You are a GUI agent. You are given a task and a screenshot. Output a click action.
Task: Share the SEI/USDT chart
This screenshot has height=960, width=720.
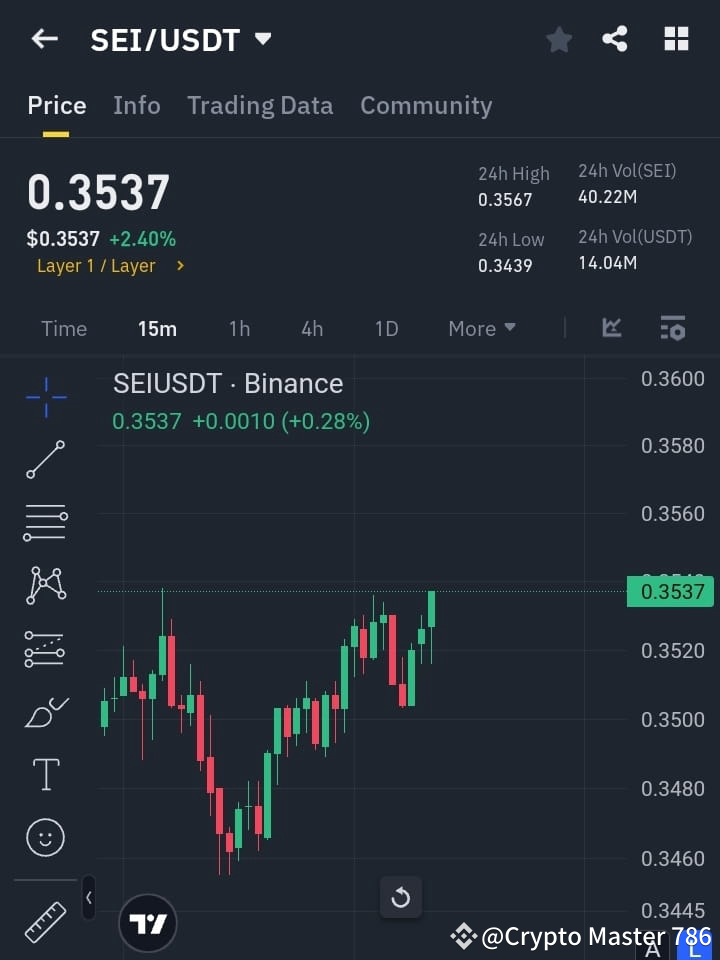tap(616, 39)
